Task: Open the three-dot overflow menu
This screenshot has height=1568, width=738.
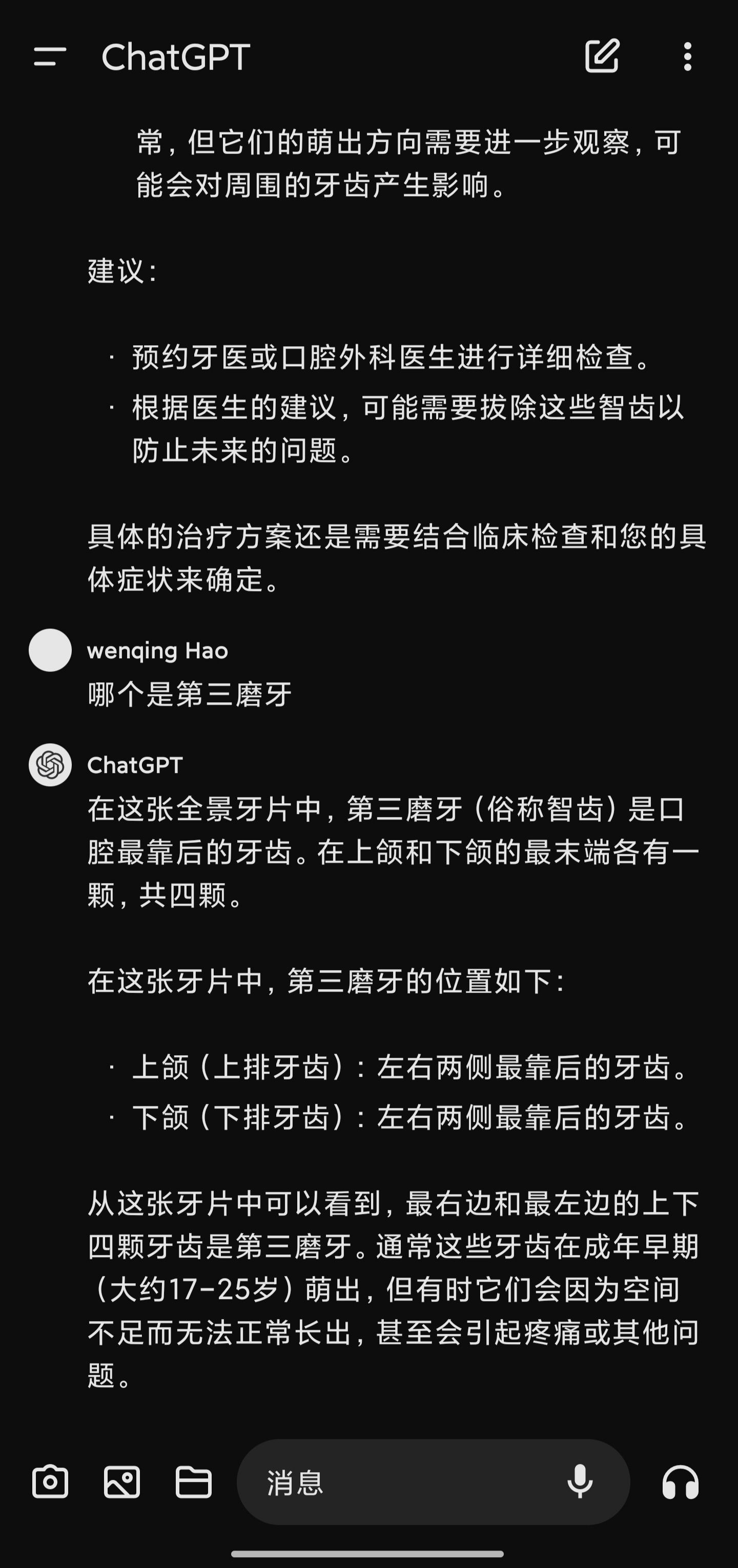Action: click(687, 57)
